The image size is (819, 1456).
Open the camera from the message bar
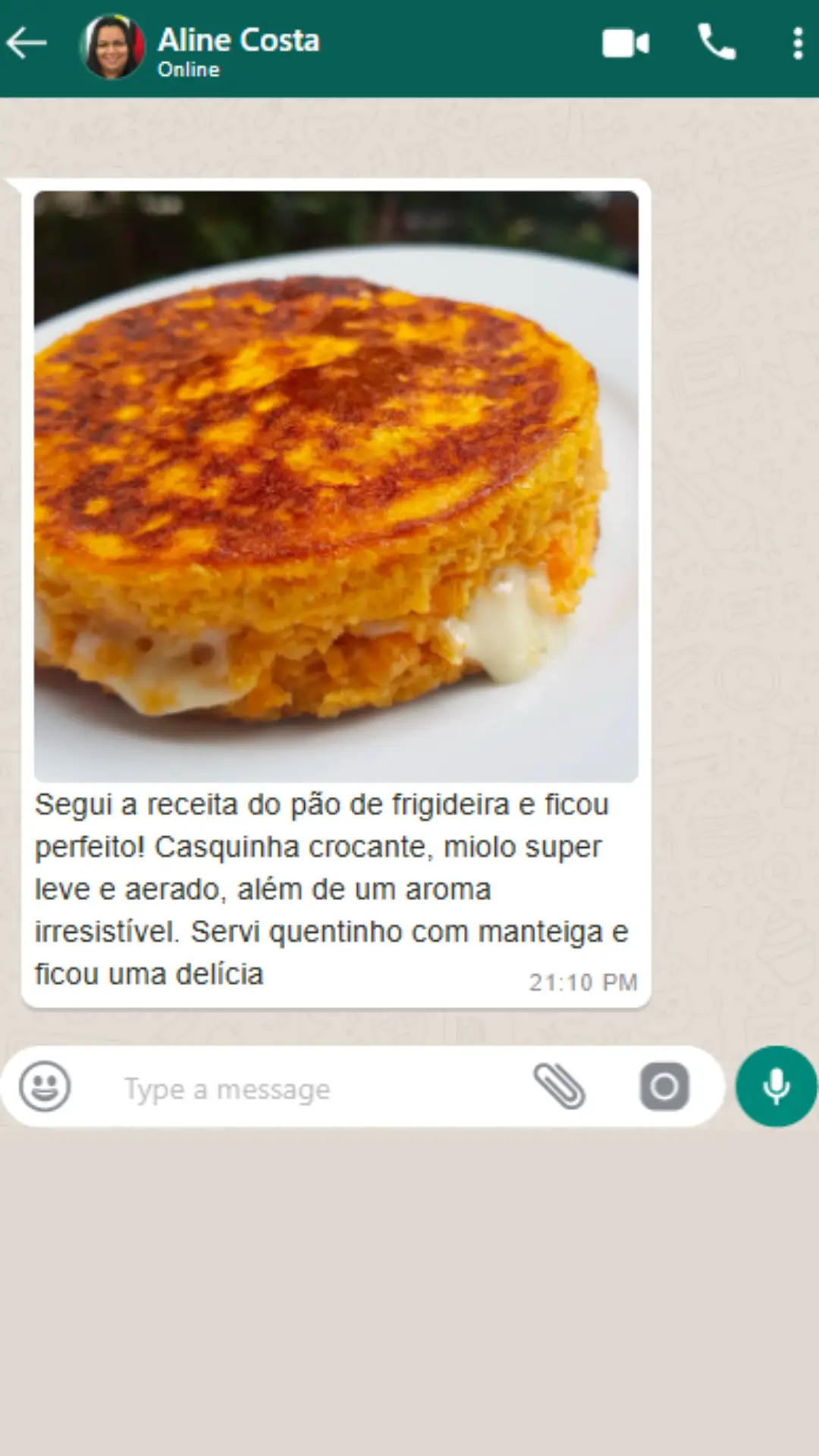pos(664,1087)
